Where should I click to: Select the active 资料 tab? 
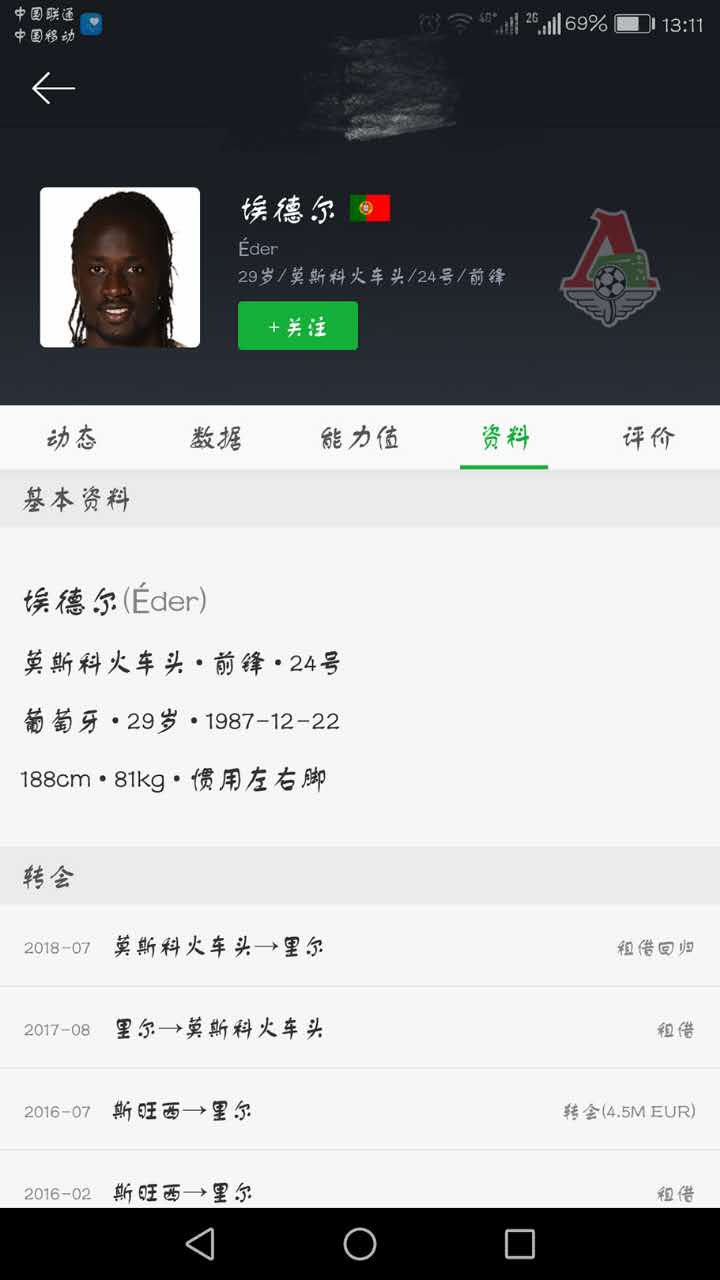[x=503, y=437]
